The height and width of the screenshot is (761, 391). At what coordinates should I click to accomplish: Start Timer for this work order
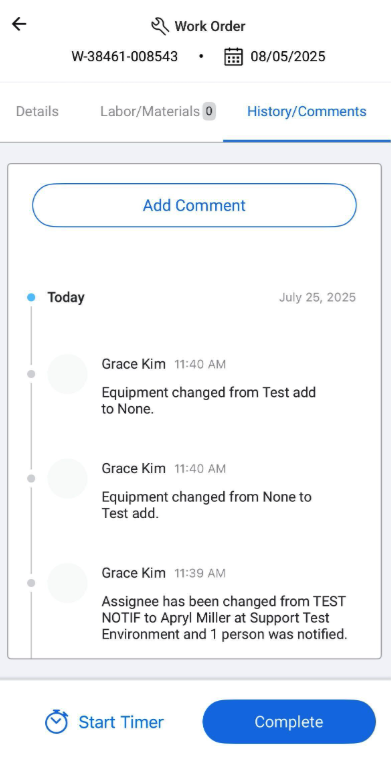[x=104, y=722]
